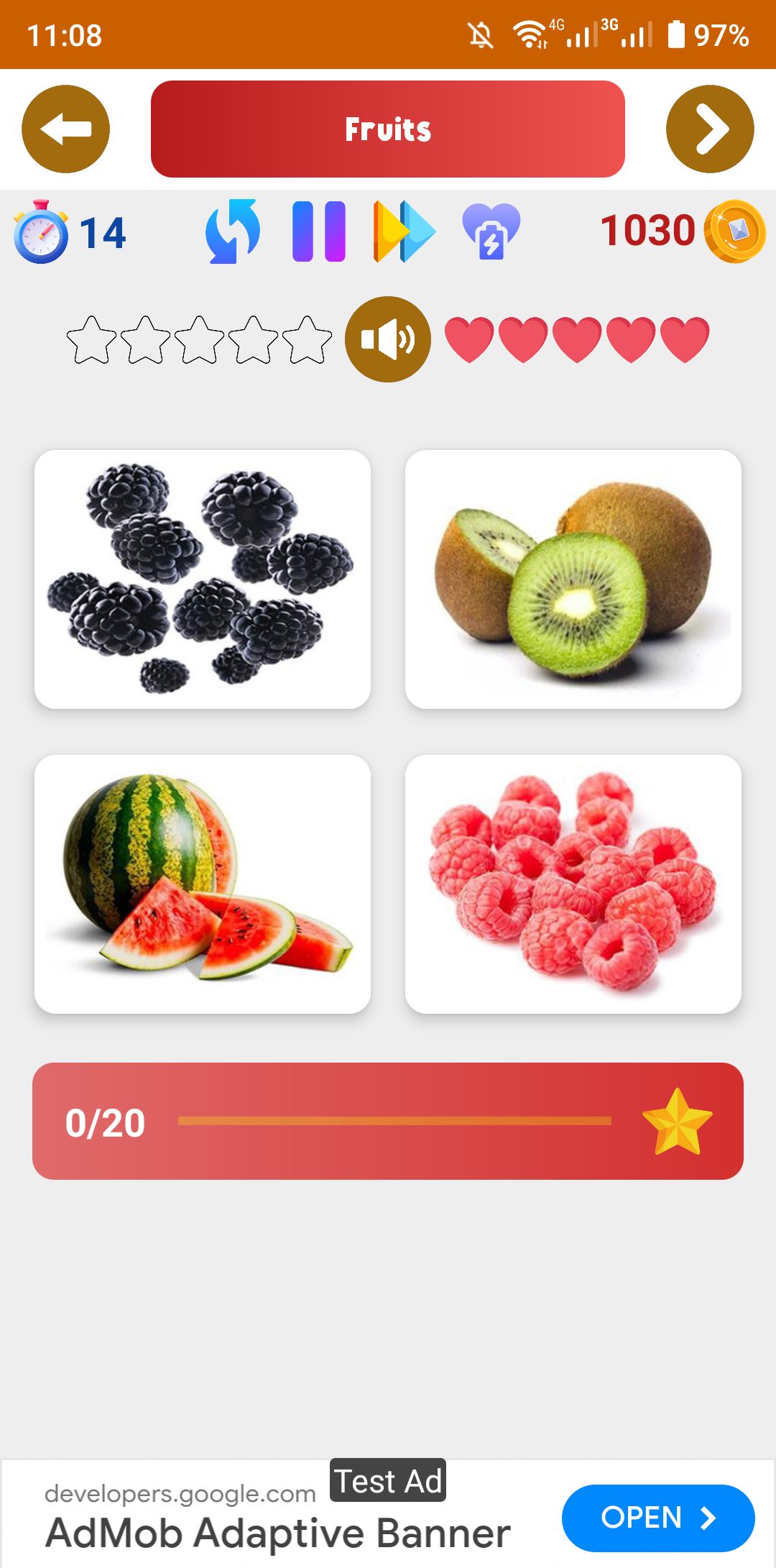776x1568 pixels.
Task: Choose the kiwi picture
Action: pyautogui.click(x=573, y=579)
